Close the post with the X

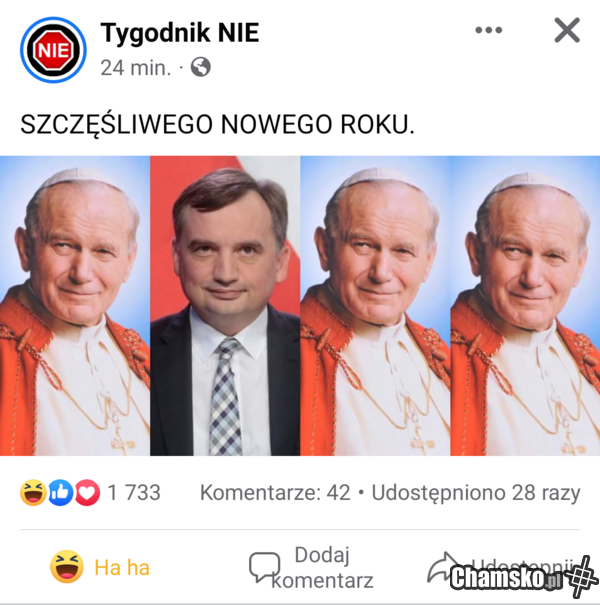[567, 31]
